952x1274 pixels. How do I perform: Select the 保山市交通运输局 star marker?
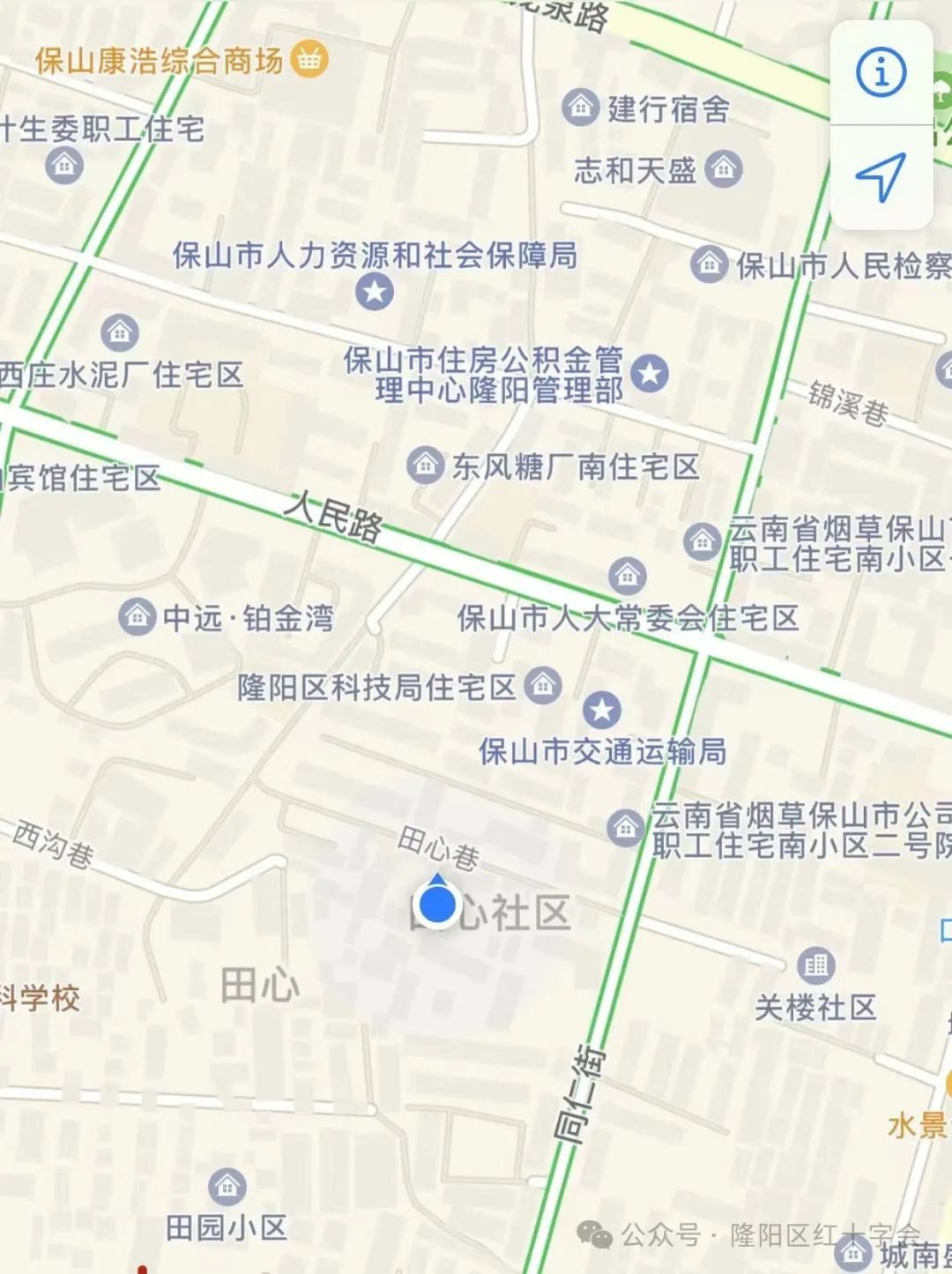click(x=602, y=710)
